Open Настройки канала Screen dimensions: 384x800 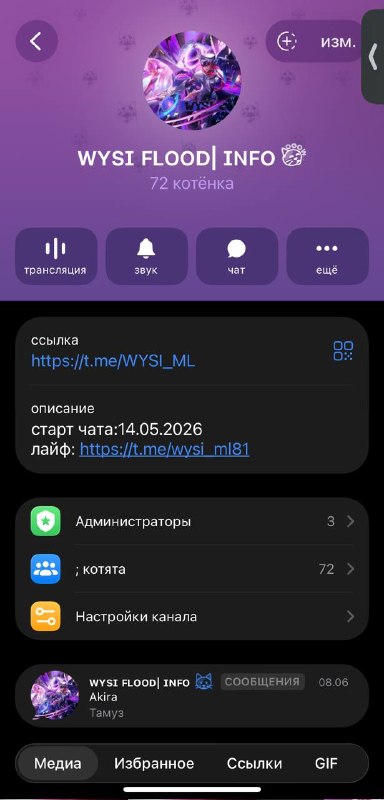[192, 616]
